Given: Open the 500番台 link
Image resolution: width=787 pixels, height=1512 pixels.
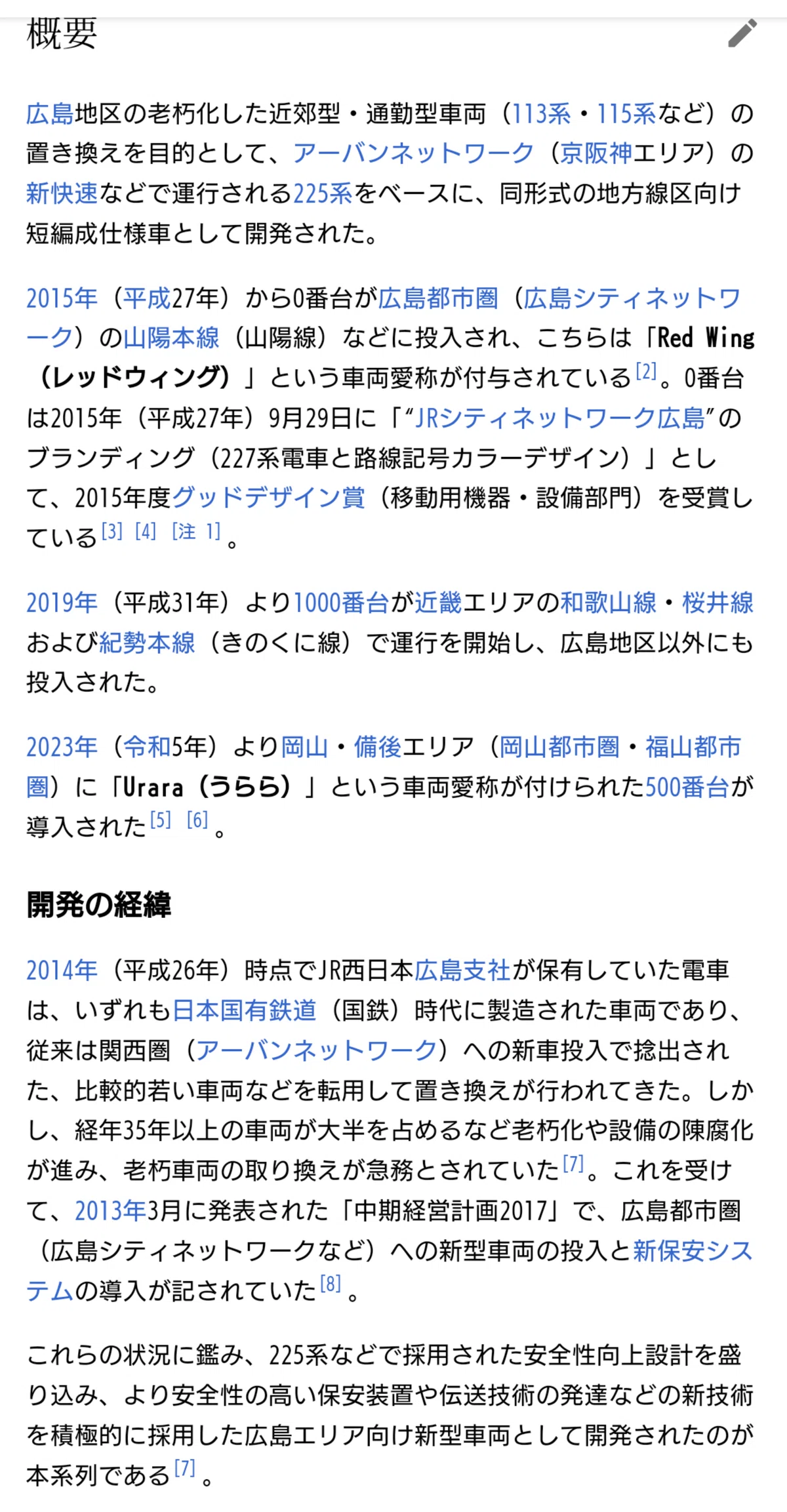Looking at the screenshot, I should click(x=687, y=787).
